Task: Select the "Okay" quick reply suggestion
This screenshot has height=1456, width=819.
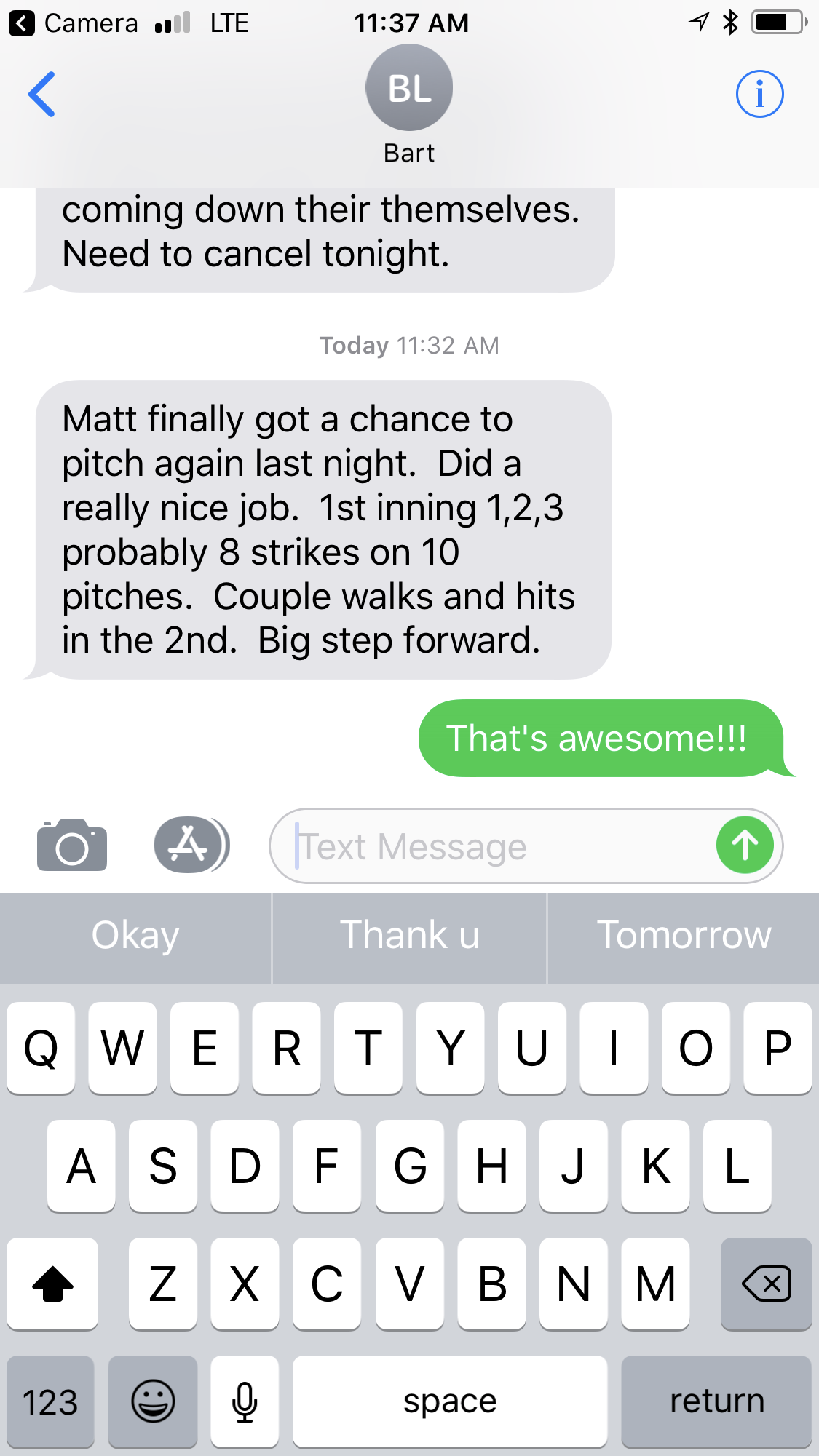Action: [x=135, y=935]
